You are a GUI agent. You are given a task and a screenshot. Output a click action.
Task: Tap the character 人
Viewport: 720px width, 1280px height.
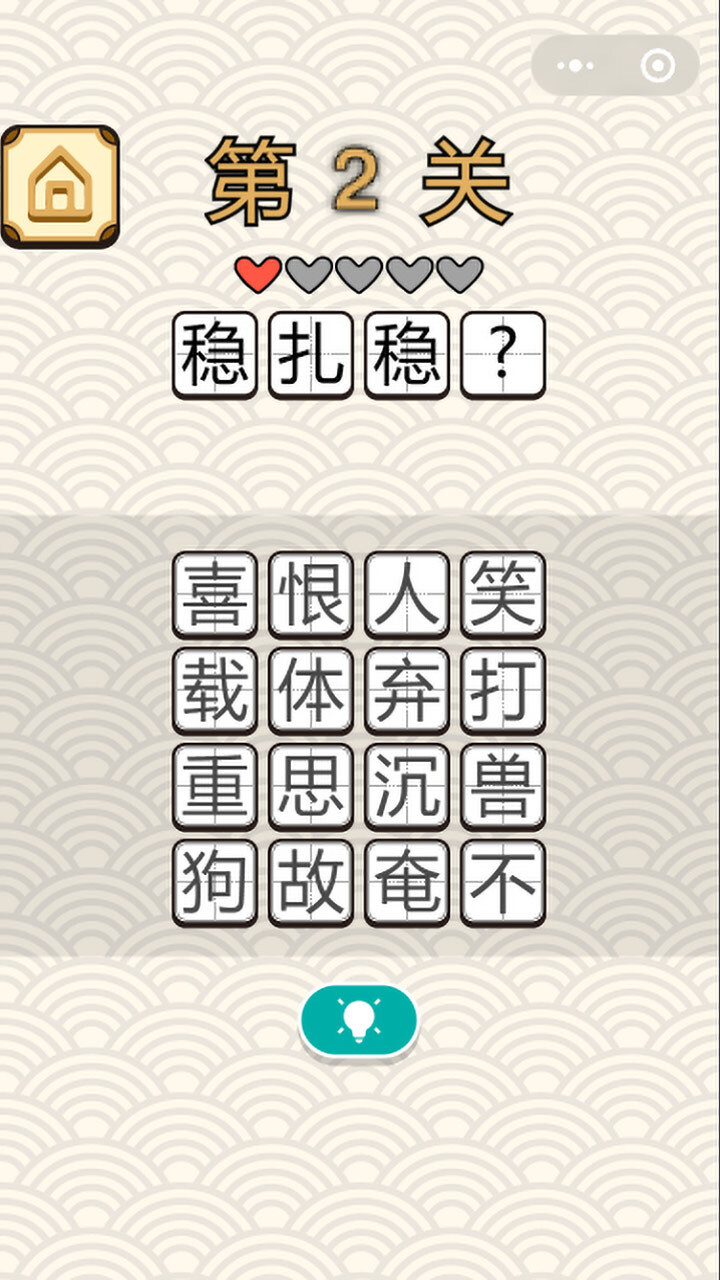coord(407,594)
